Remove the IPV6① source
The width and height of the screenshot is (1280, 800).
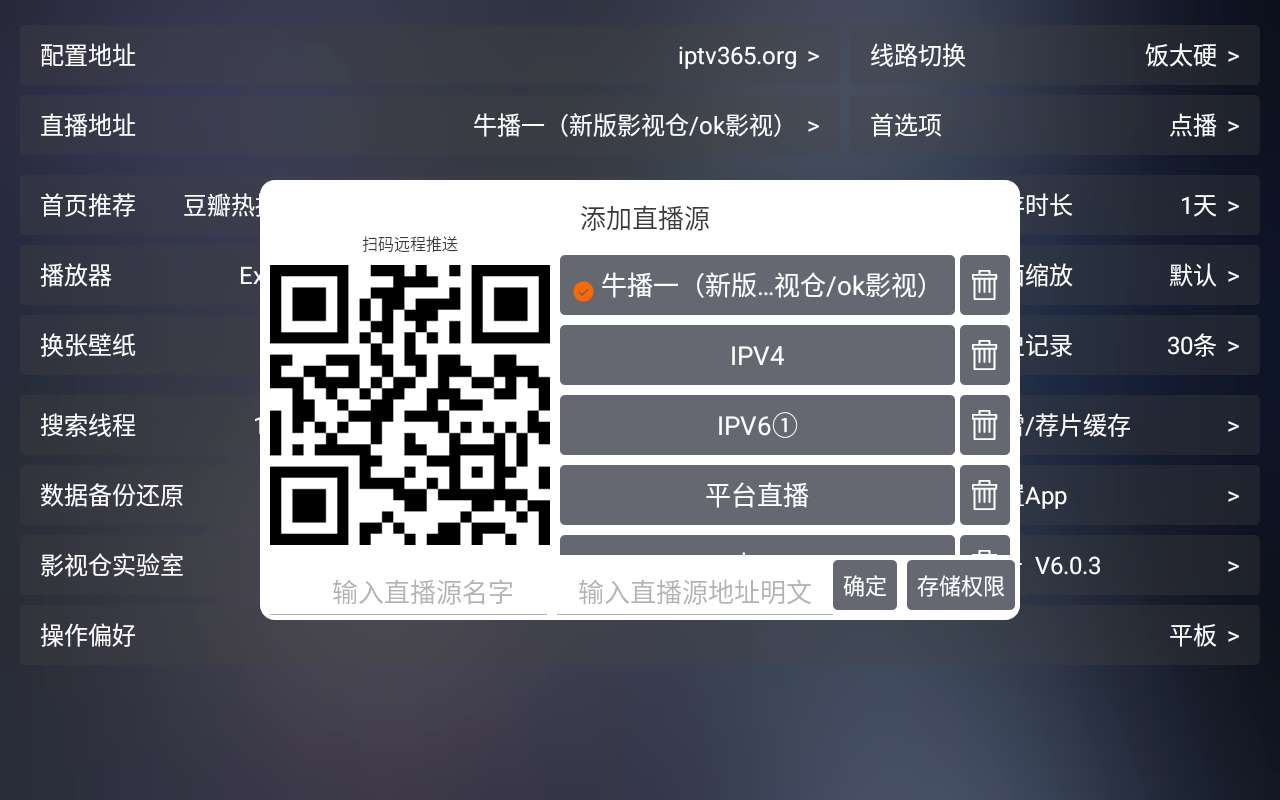coord(985,425)
